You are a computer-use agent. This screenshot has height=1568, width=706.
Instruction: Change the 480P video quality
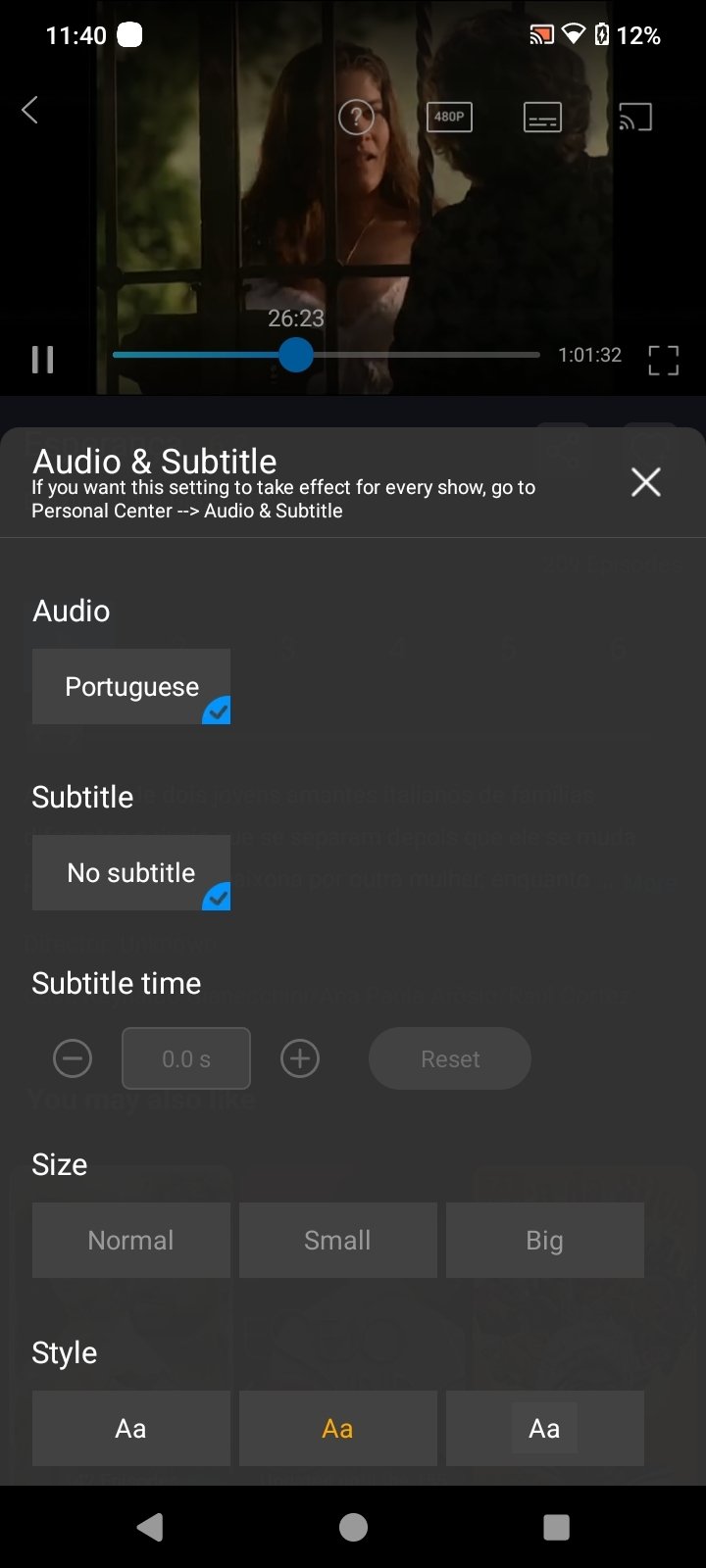tap(449, 118)
